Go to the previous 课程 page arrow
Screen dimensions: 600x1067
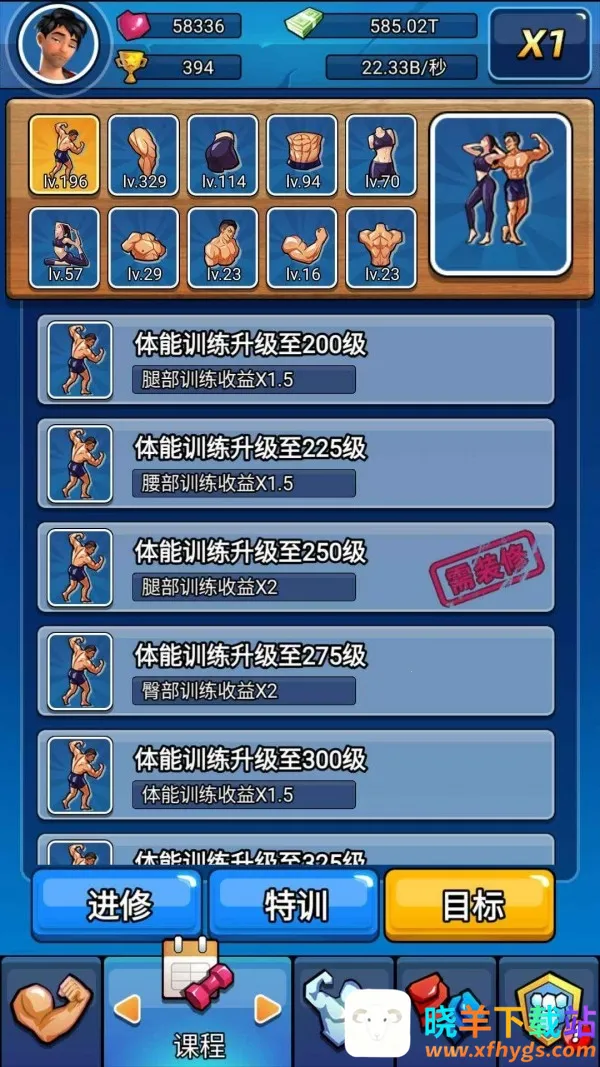[x=127, y=1009]
